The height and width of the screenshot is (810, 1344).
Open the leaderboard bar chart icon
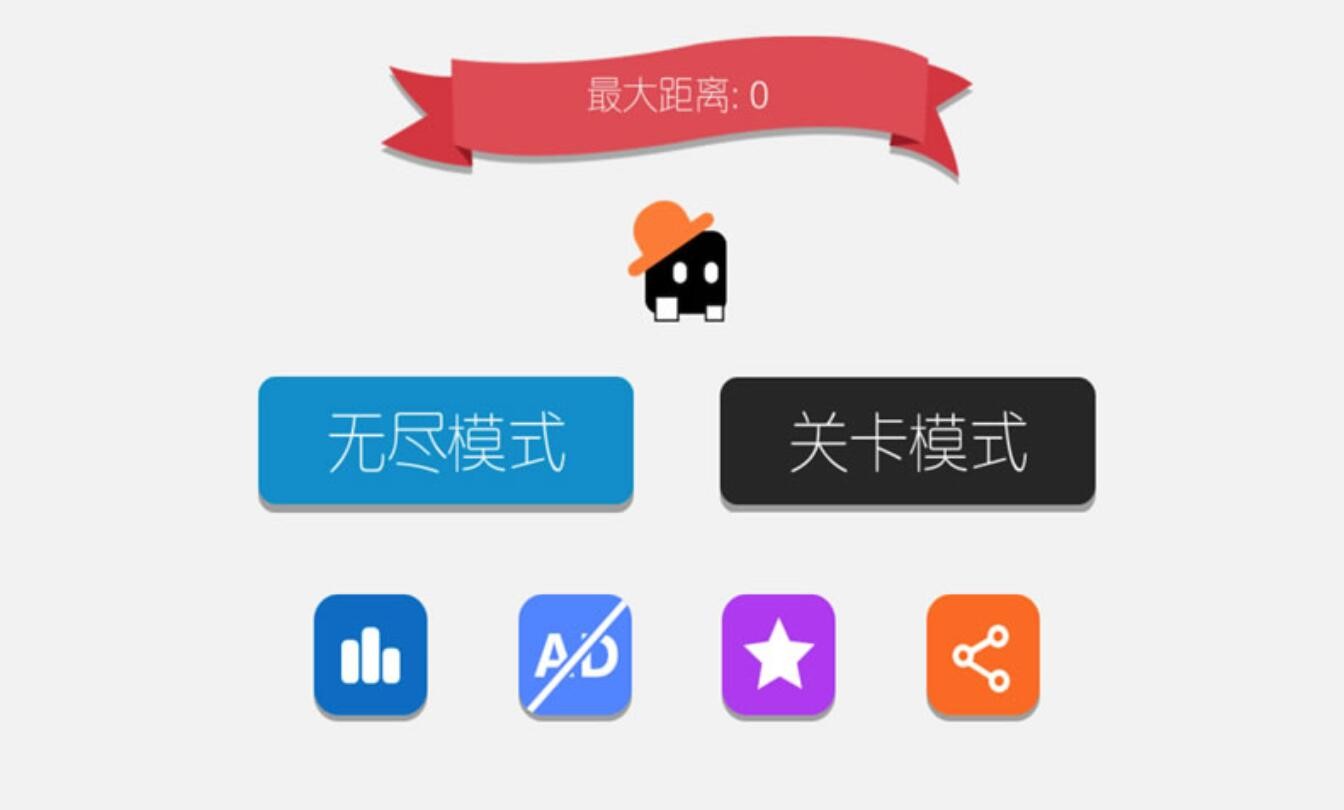click(370, 654)
